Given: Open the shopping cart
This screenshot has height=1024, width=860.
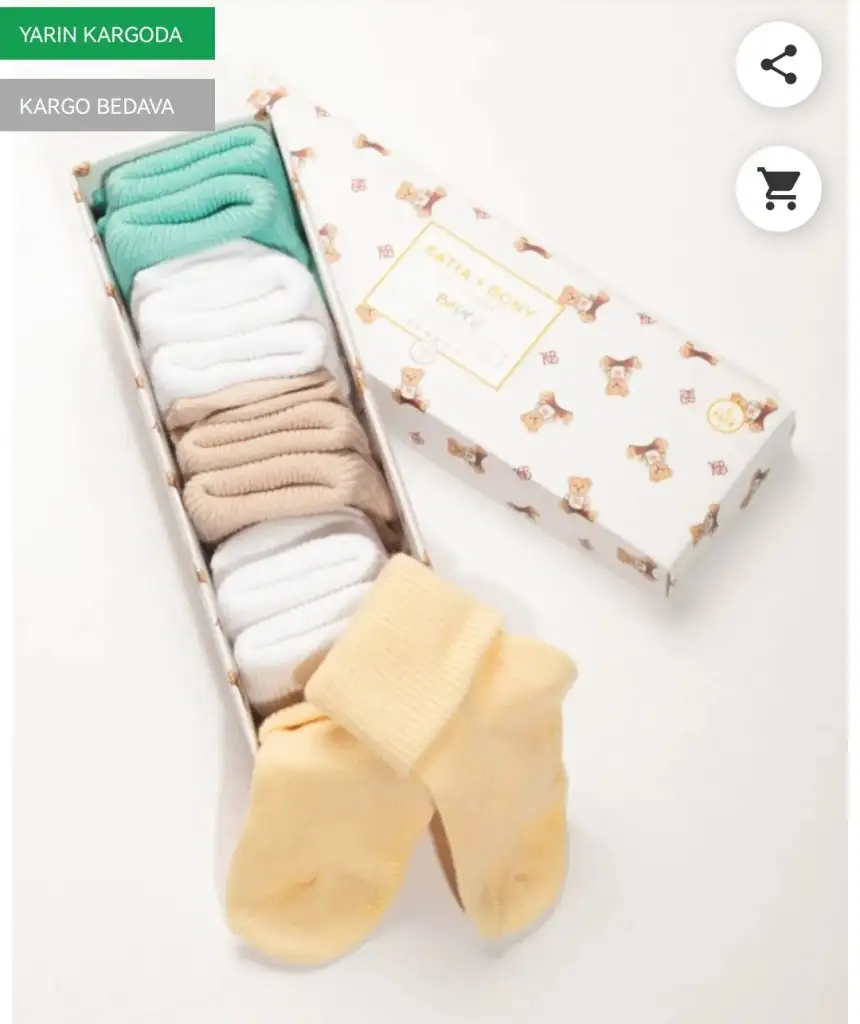Looking at the screenshot, I should pos(778,188).
